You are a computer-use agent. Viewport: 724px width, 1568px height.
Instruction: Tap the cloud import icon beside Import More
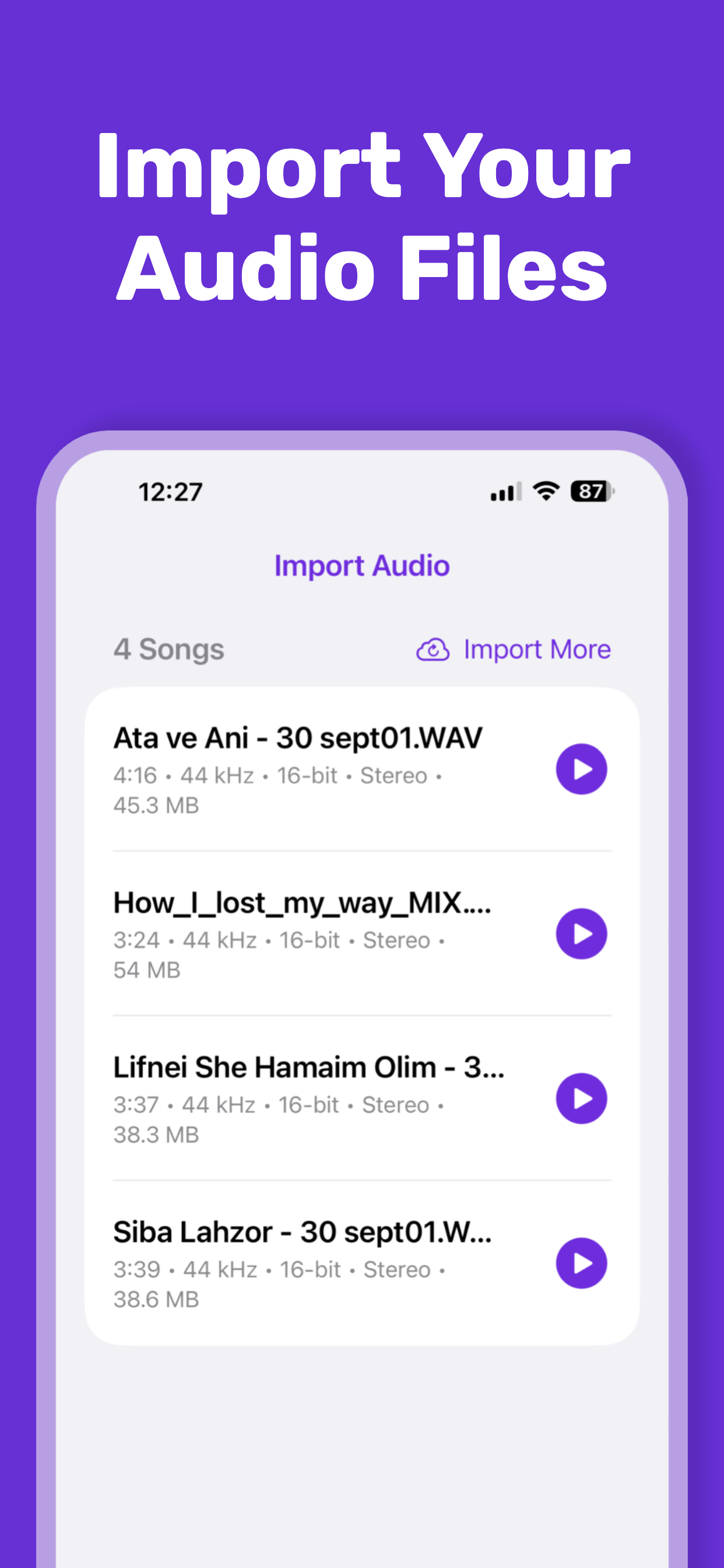[x=432, y=649]
